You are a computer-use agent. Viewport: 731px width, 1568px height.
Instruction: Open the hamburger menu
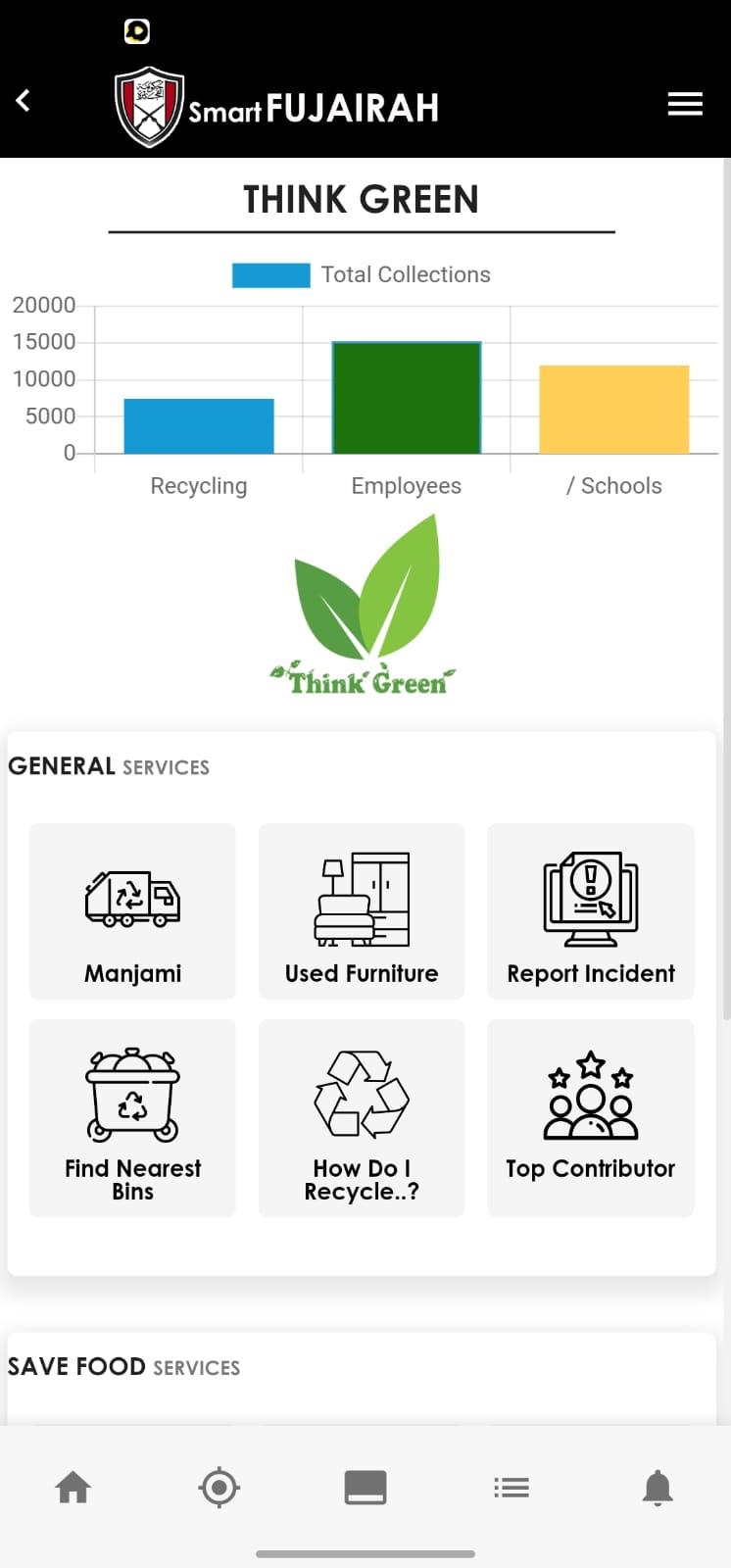tap(685, 104)
